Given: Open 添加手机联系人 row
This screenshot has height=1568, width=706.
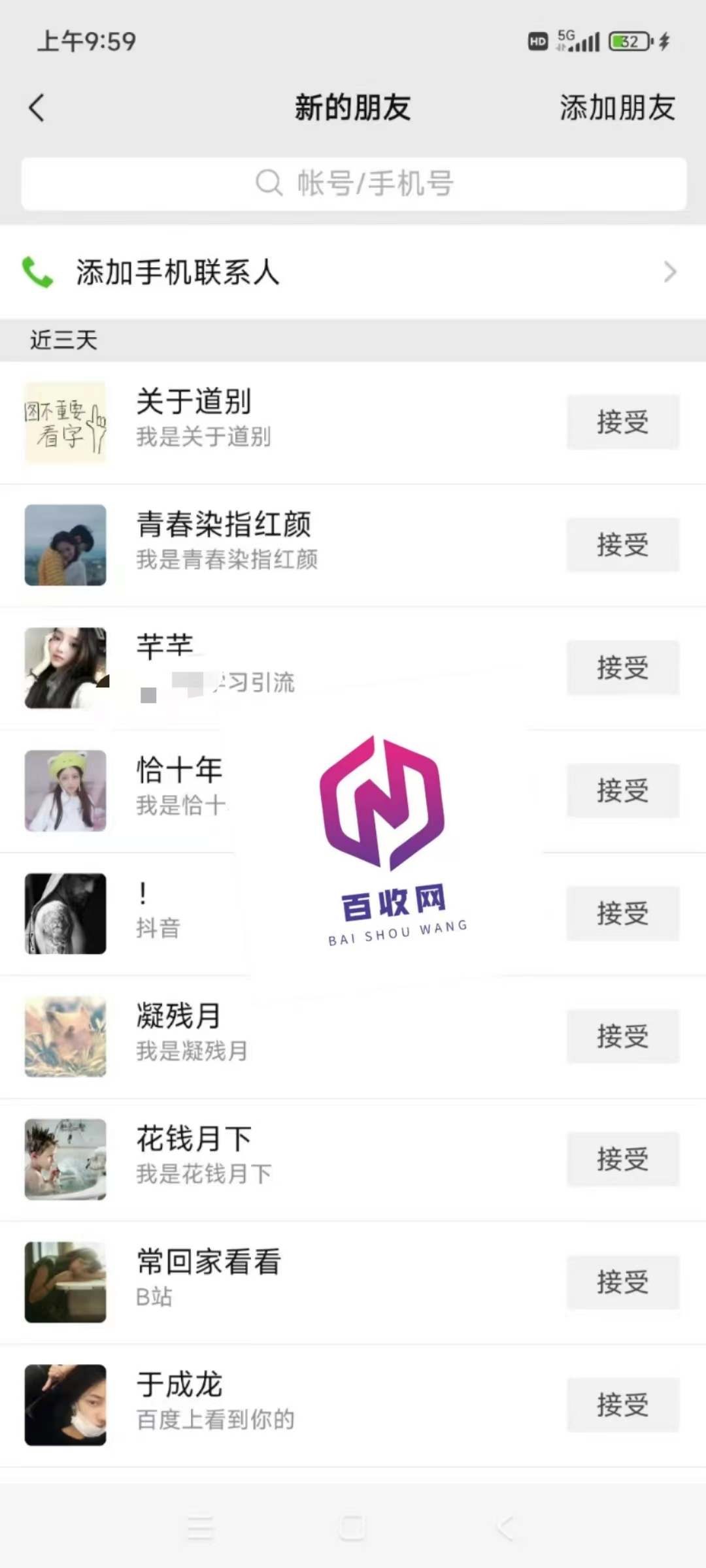Looking at the screenshot, I should pyautogui.click(x=353, y=272).
